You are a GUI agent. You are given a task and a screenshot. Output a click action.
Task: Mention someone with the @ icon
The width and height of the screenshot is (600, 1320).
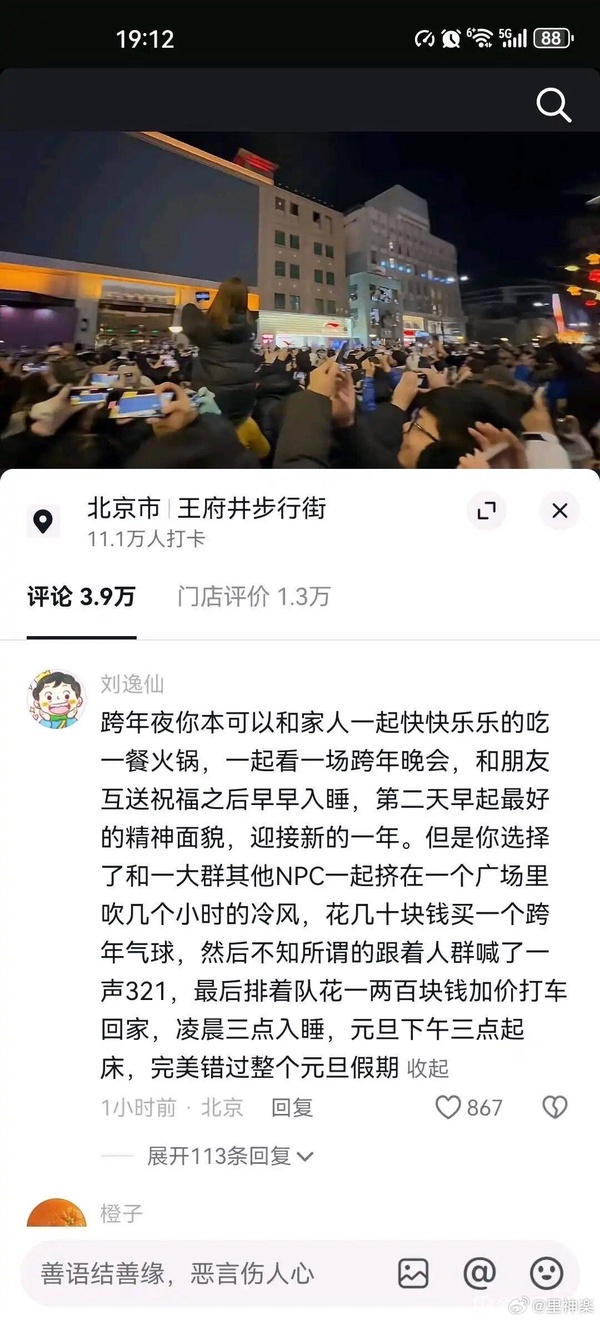tap(480, 1273)
